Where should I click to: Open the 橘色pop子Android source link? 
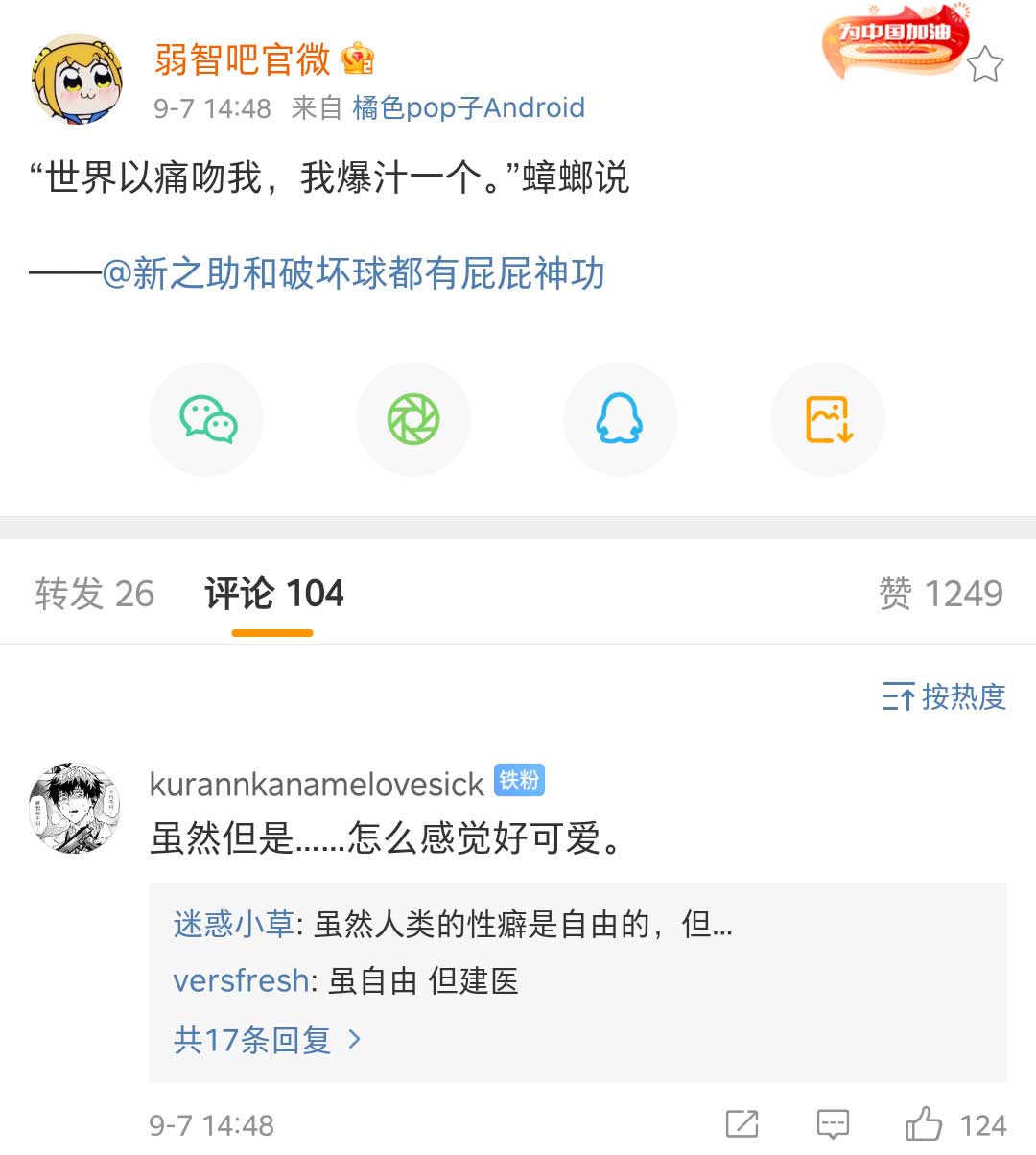tap(468, 107)
